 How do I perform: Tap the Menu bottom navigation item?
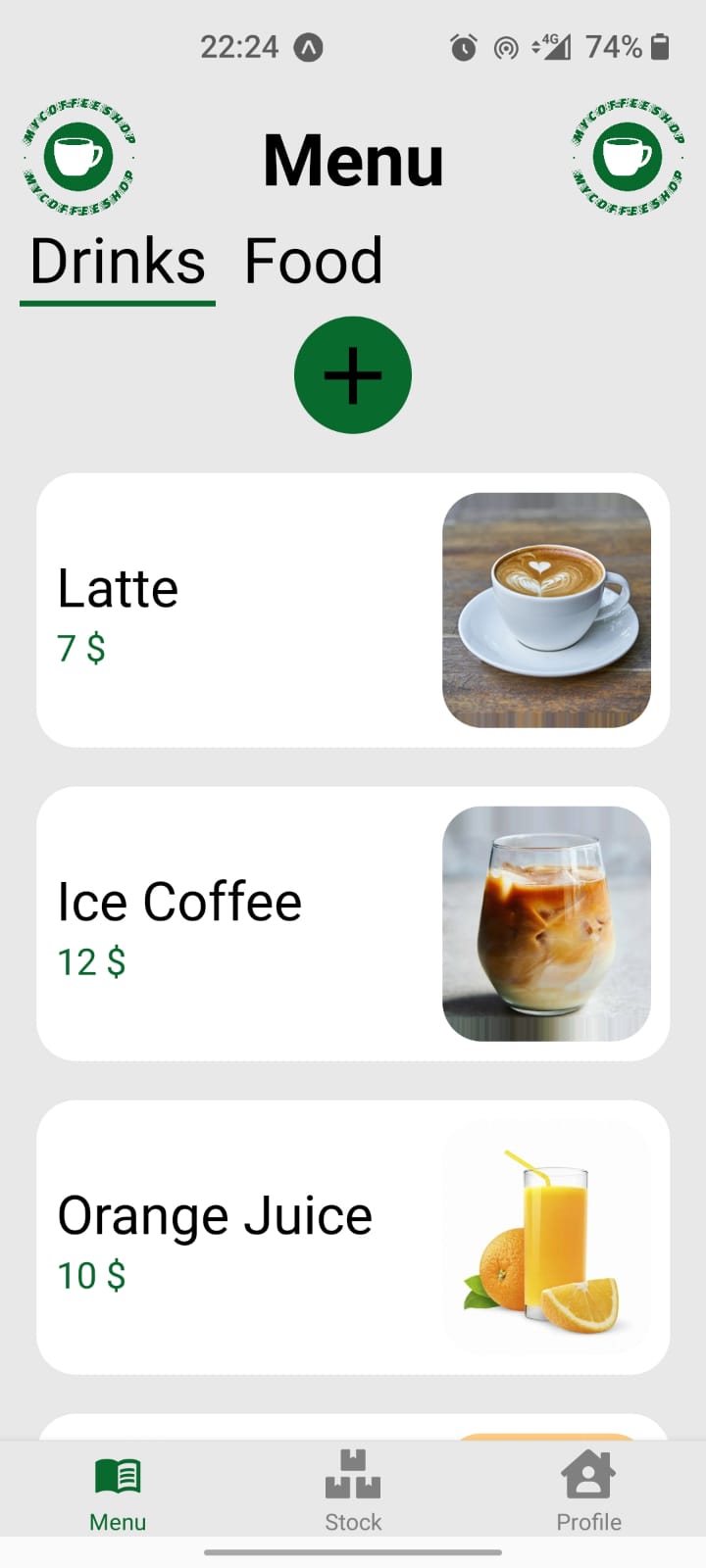[x=118, y=1491]
